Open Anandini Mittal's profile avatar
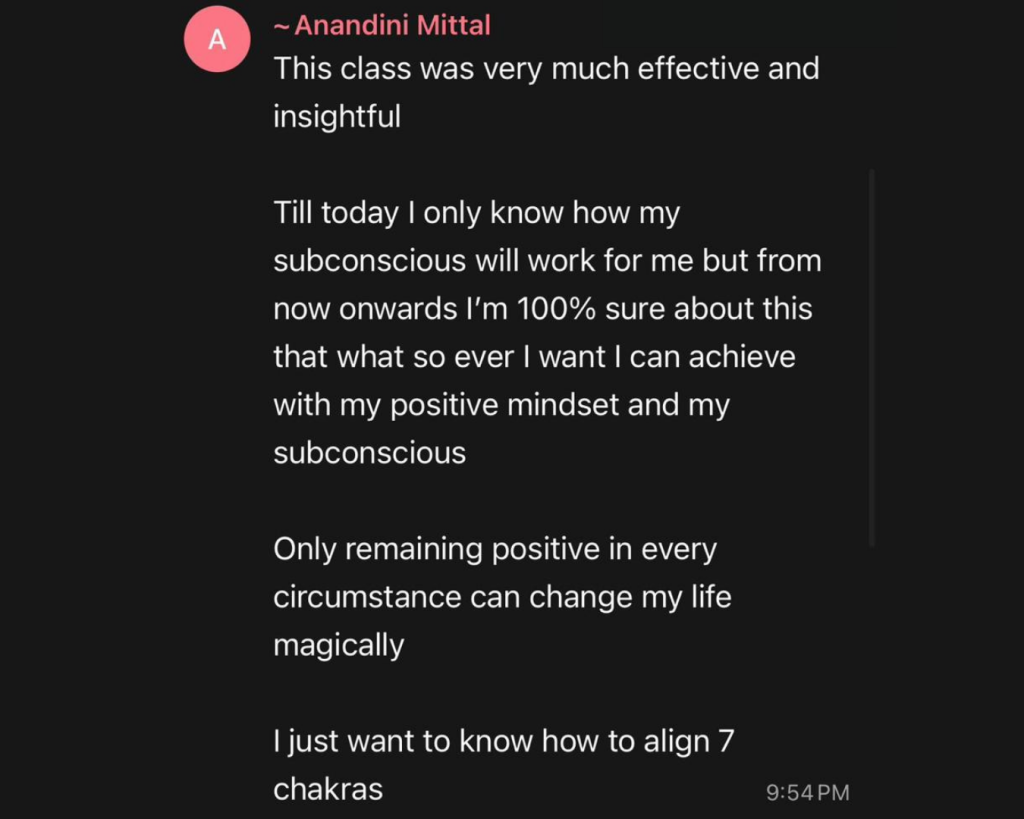Image resolution: width=1024 pixels, height=819 pixels. [x=216, y=40]
